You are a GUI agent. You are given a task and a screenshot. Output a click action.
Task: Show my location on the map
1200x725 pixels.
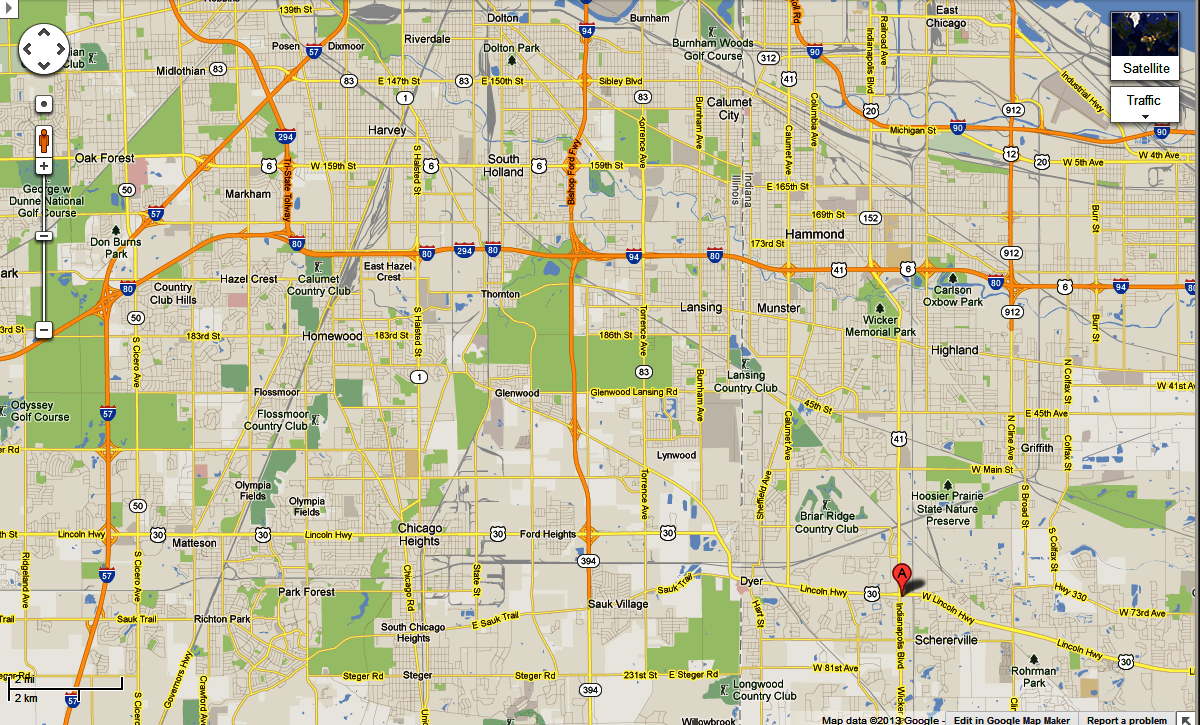click(x=44, y=103)
